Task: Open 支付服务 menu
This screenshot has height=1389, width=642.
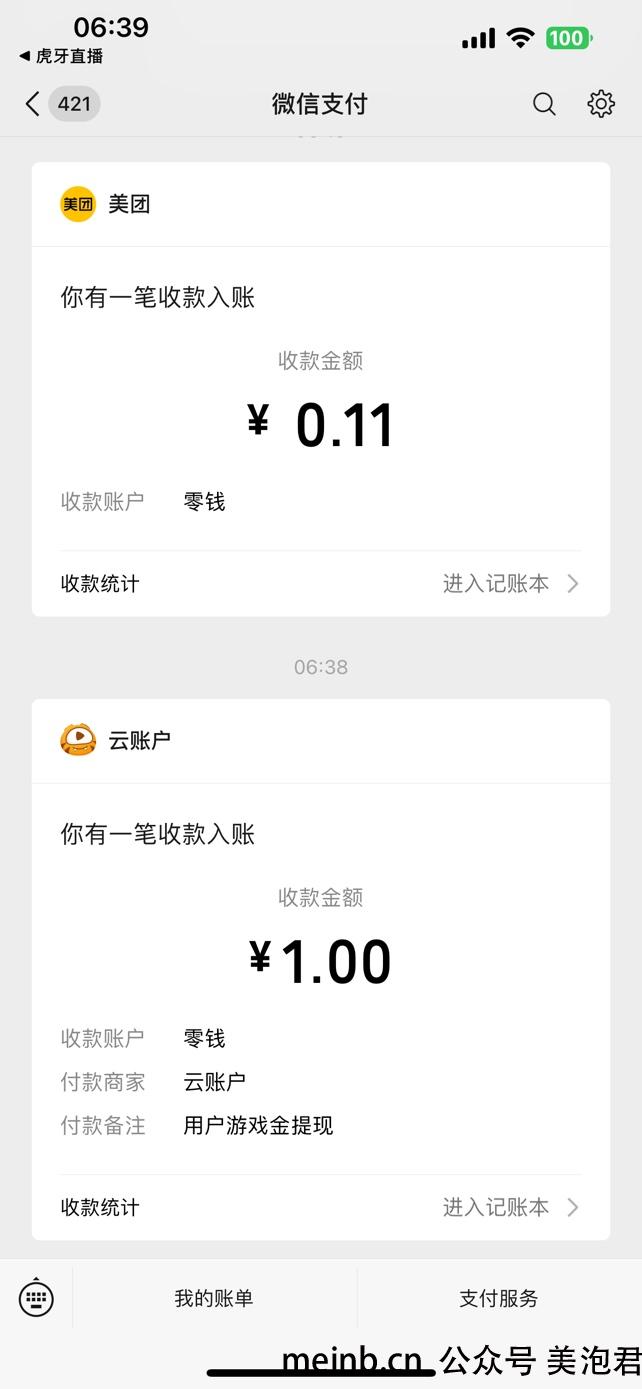Action: pyautogui.click(x=499, y=1299)
